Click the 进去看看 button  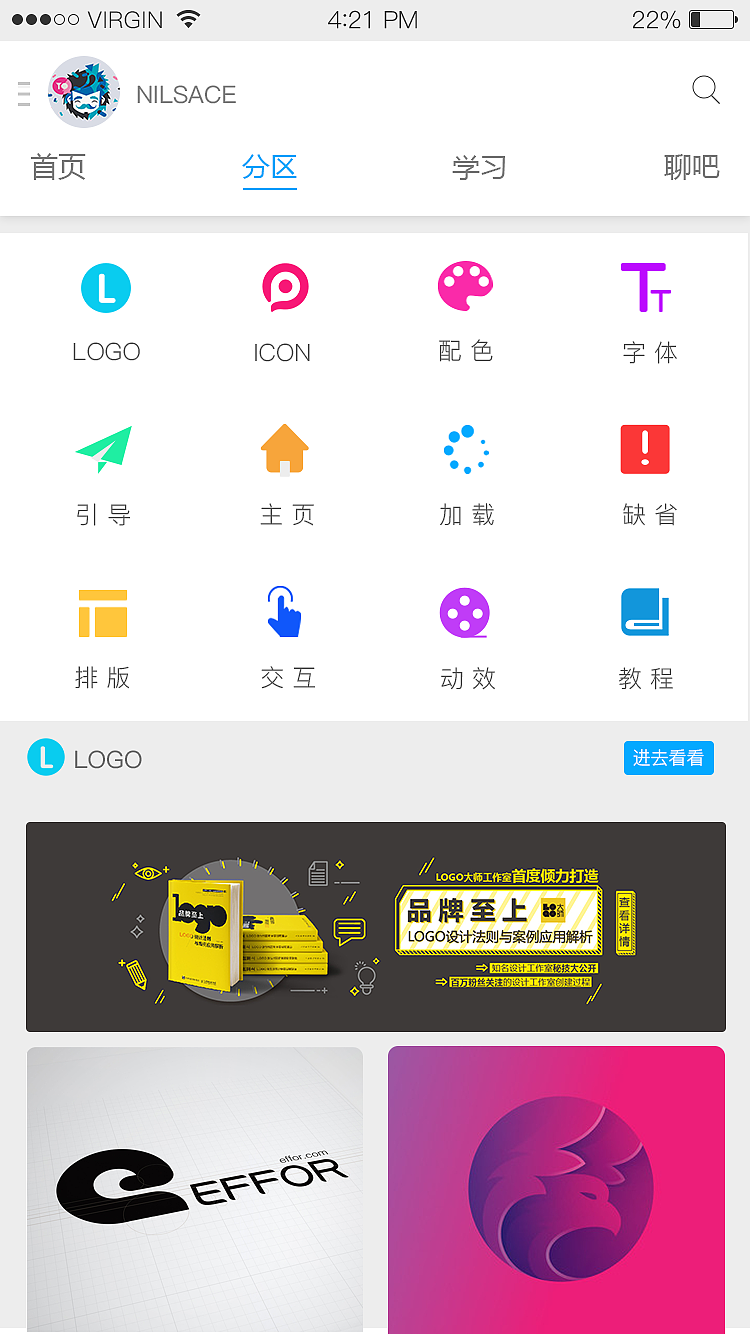tap(668, 758)
